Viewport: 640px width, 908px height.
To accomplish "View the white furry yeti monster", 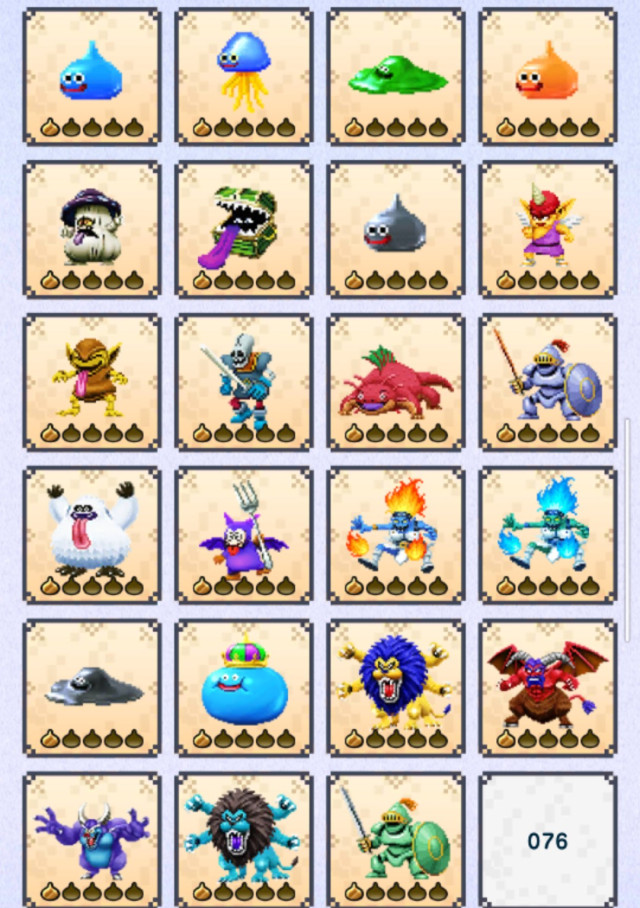I will [92, 534].
